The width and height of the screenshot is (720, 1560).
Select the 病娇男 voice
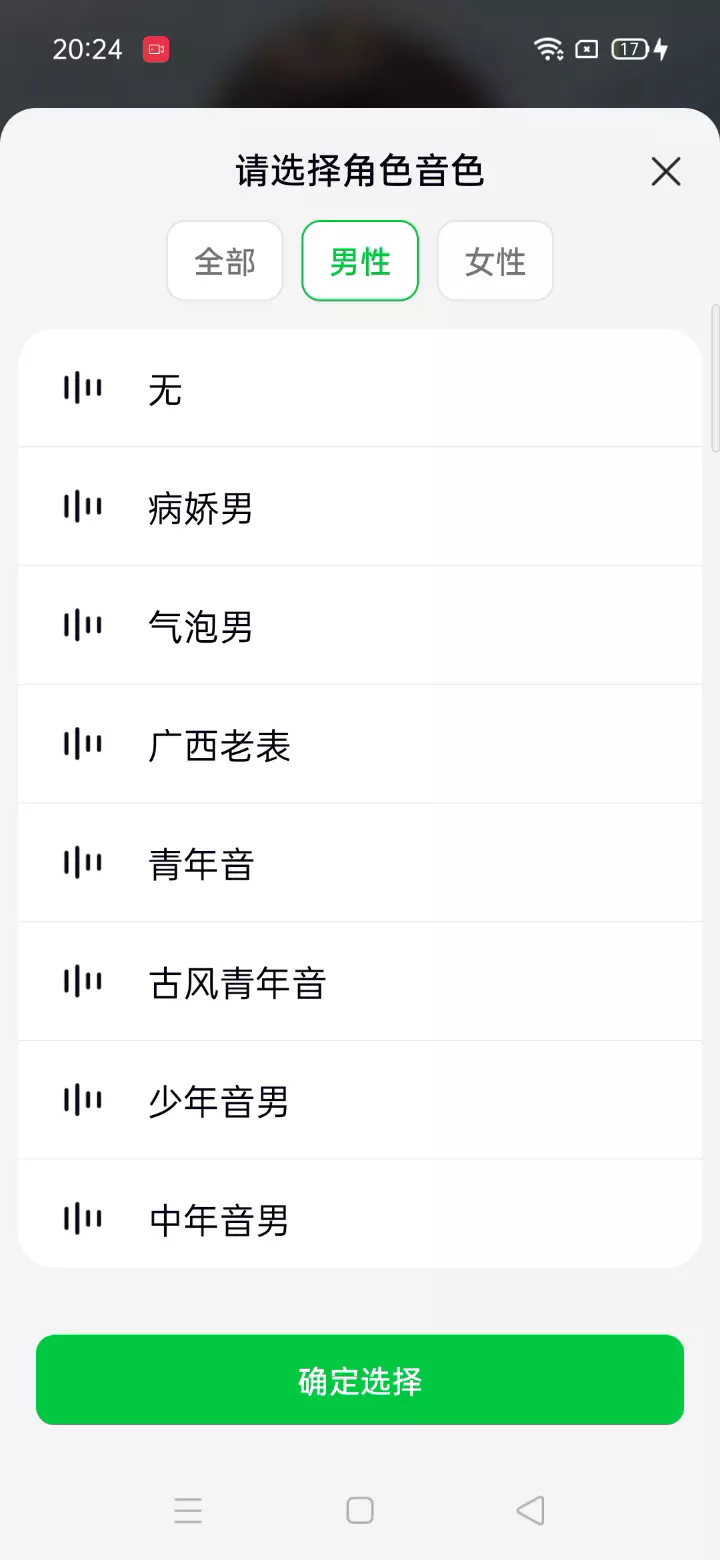(x=360, y=507)
